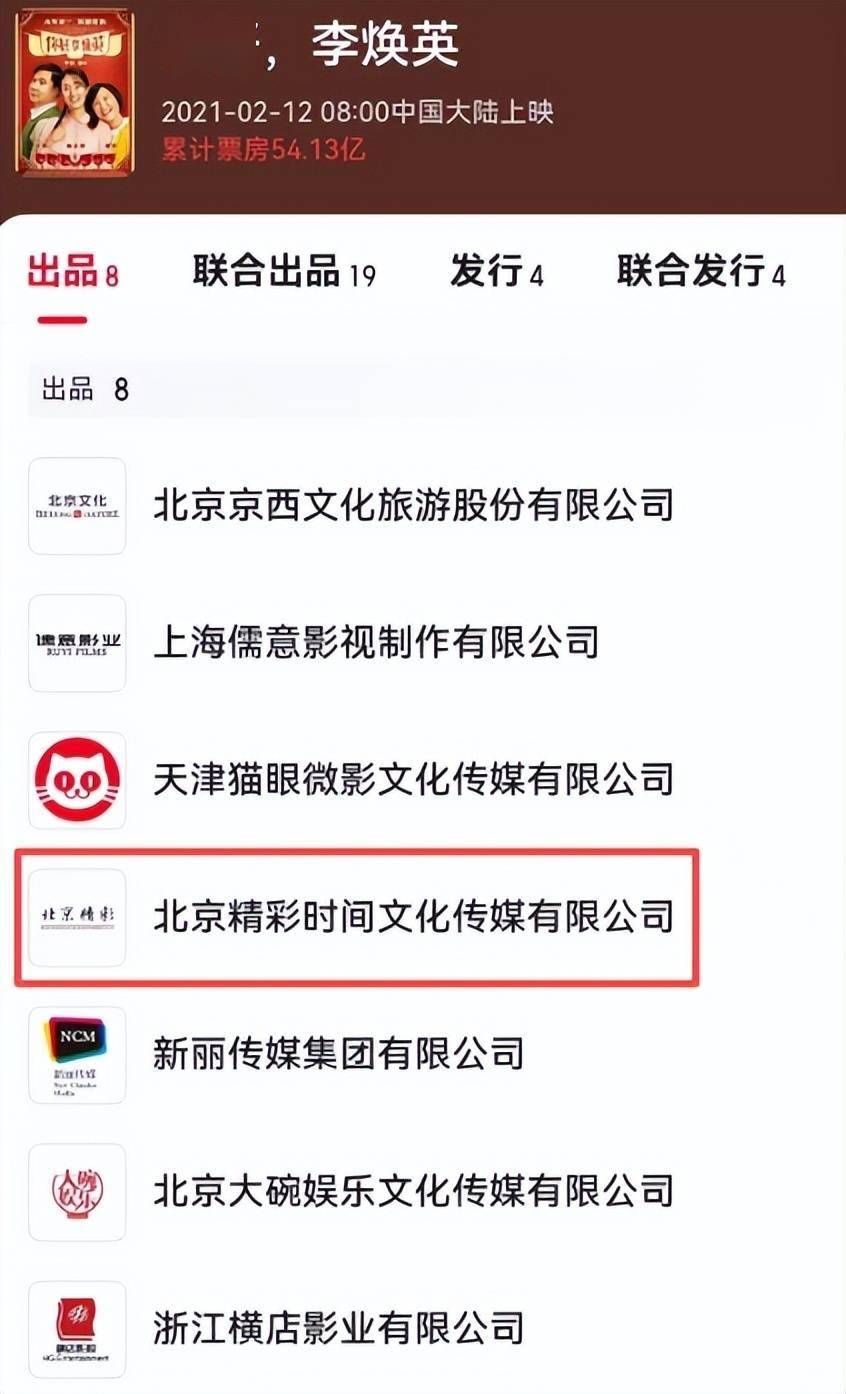Open 北京精彩时间文化传媒有限公司 row
Viewport: 846px width, 1394px height.
point(412,917)
